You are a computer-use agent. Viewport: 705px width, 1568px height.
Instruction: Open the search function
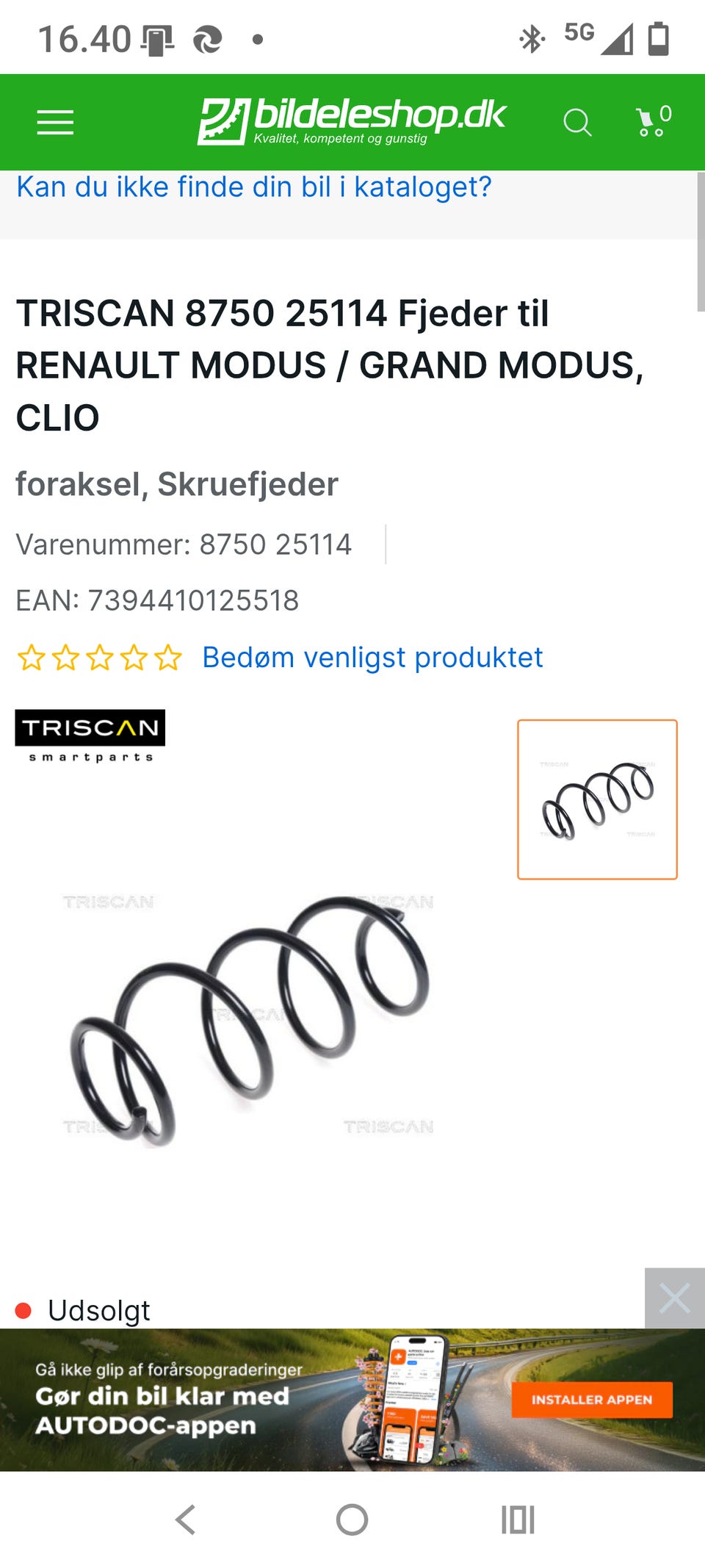[x=578, y=122]
